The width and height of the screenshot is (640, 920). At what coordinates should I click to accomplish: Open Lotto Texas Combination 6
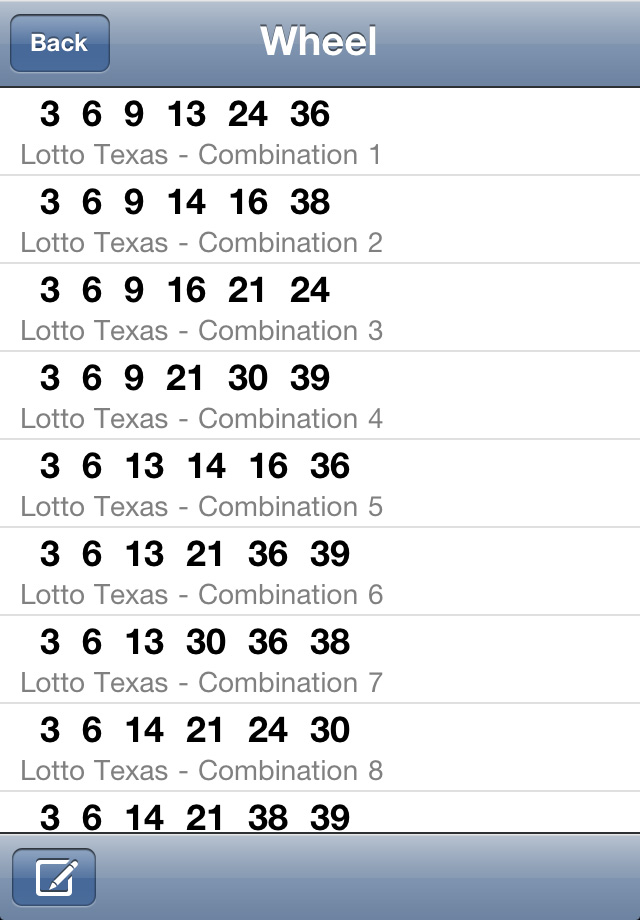pos(320,572)
